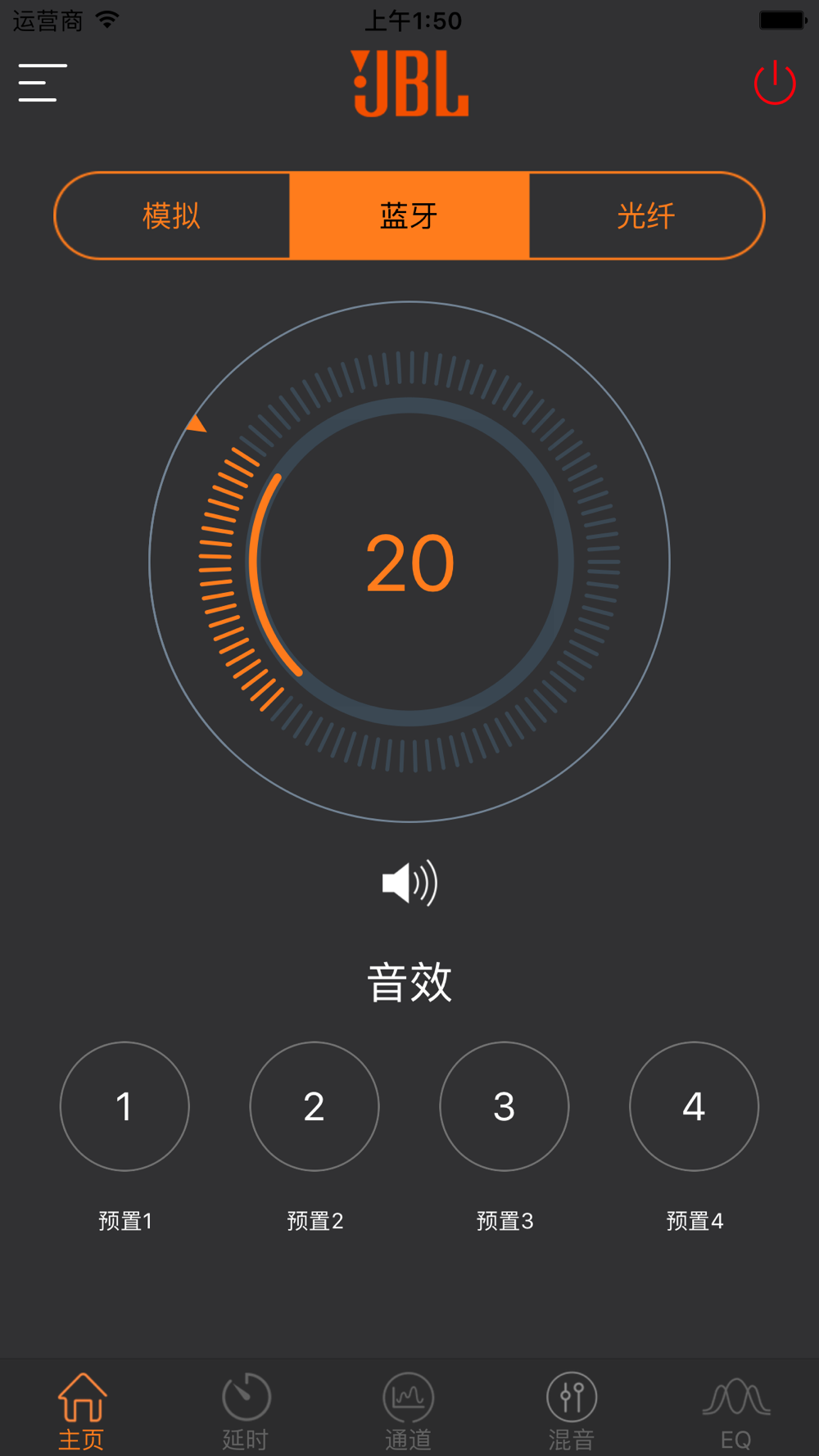Switch input source to 模拟
Screen dimensions: 819x1456
click(x=172, y=216)
